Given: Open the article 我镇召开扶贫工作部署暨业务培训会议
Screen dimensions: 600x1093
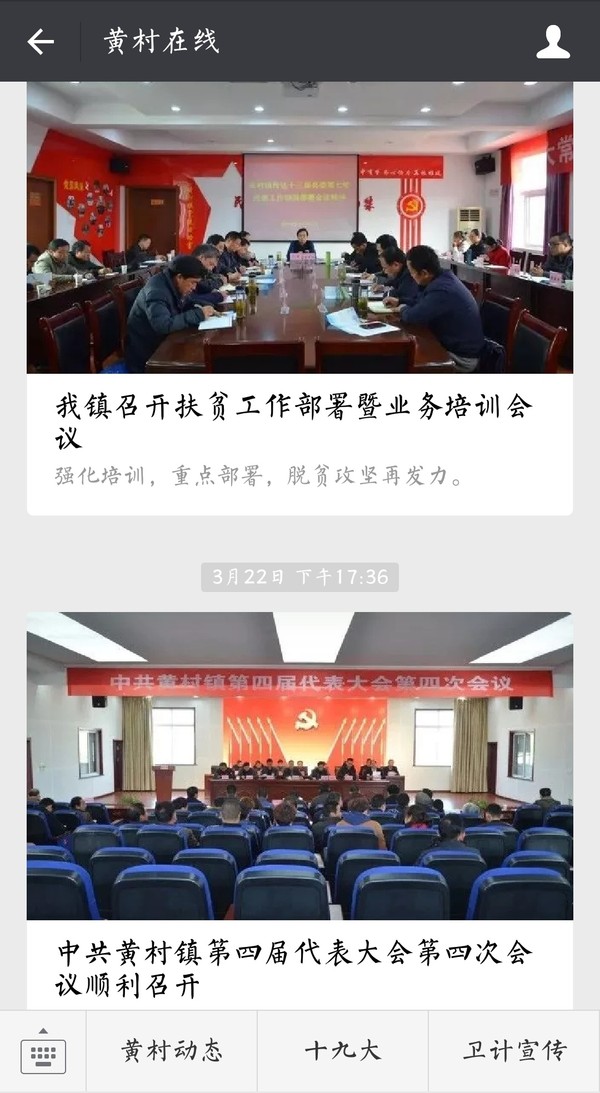Looking at the screenshot, I should click(x=294, y=421).
